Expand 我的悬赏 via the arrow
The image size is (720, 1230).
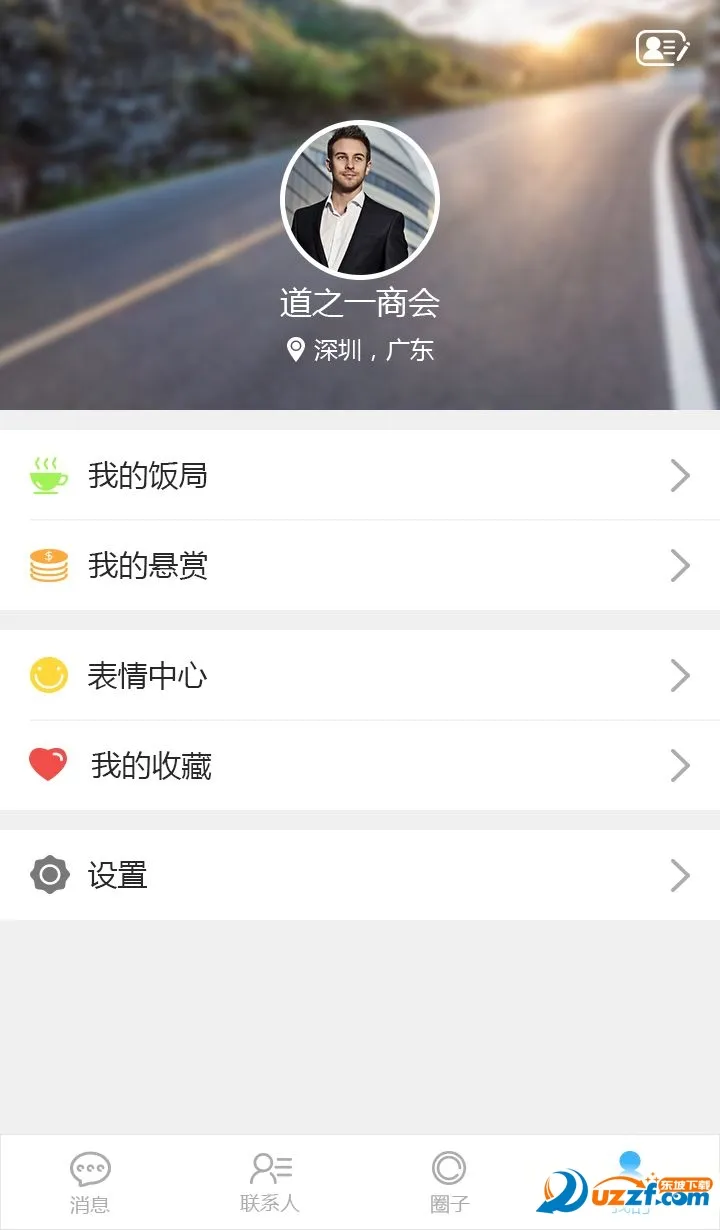point(681,565)
